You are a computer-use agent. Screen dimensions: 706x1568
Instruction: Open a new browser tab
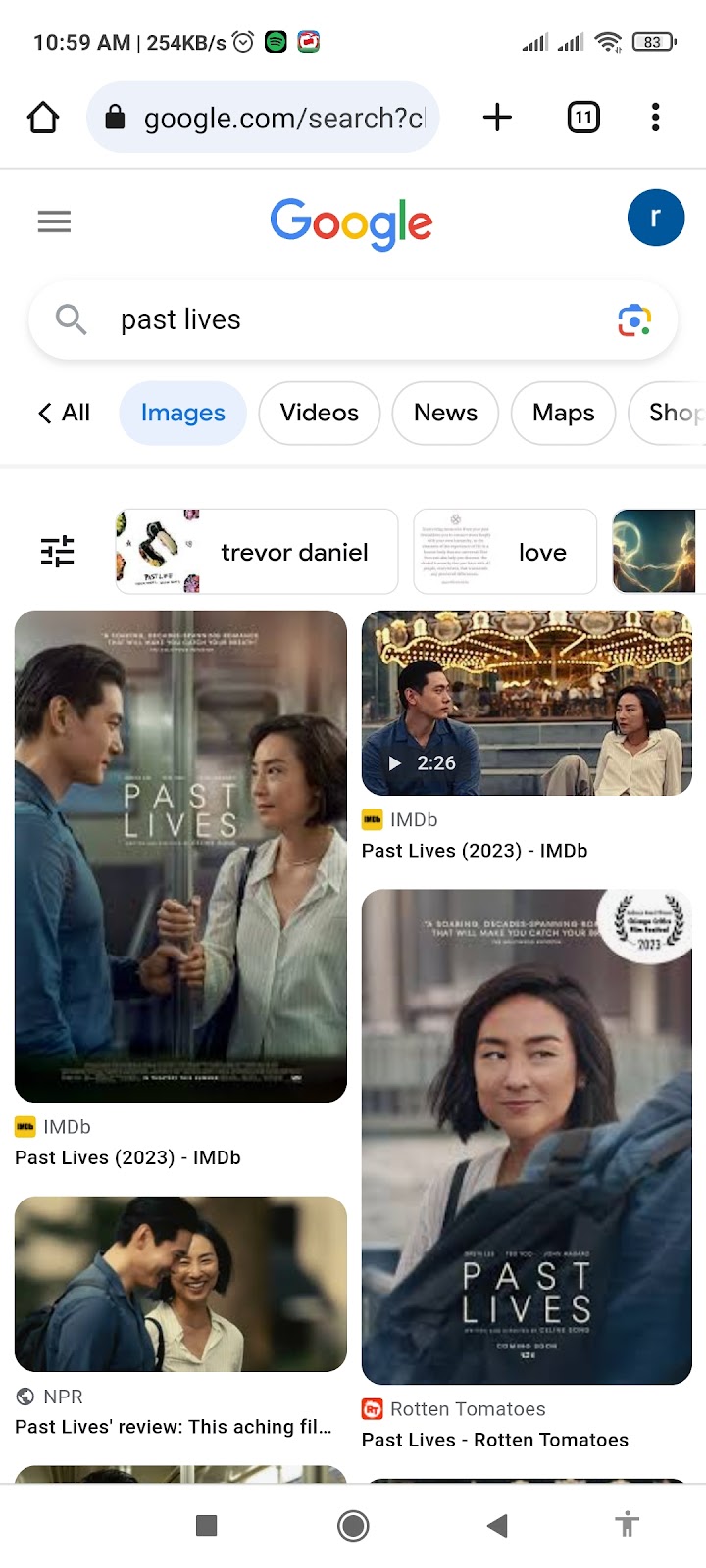(x=497, y=118)
